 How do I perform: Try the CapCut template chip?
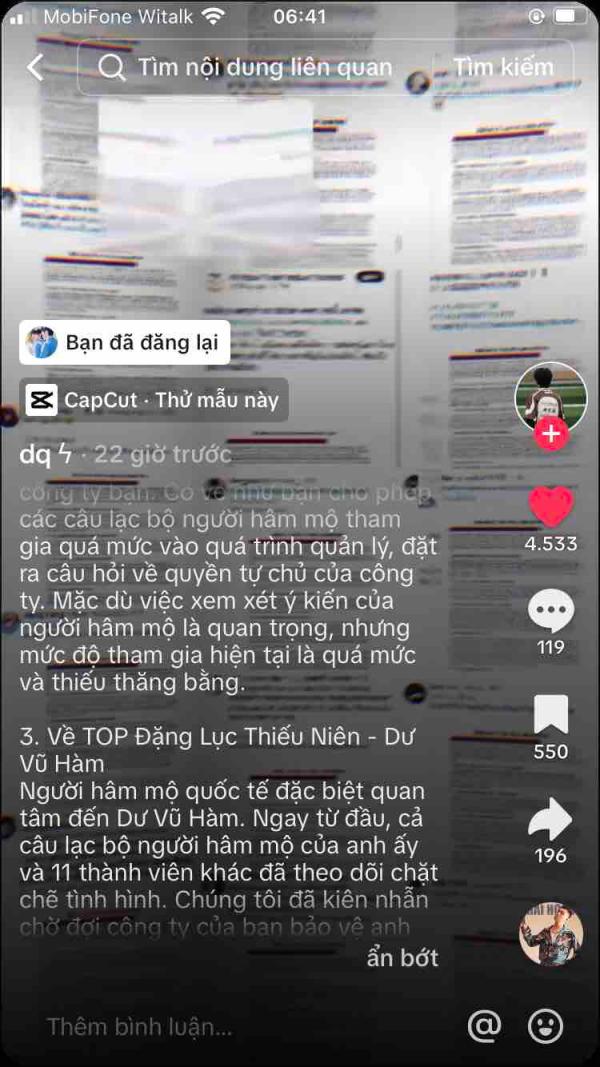pos(154,399)
